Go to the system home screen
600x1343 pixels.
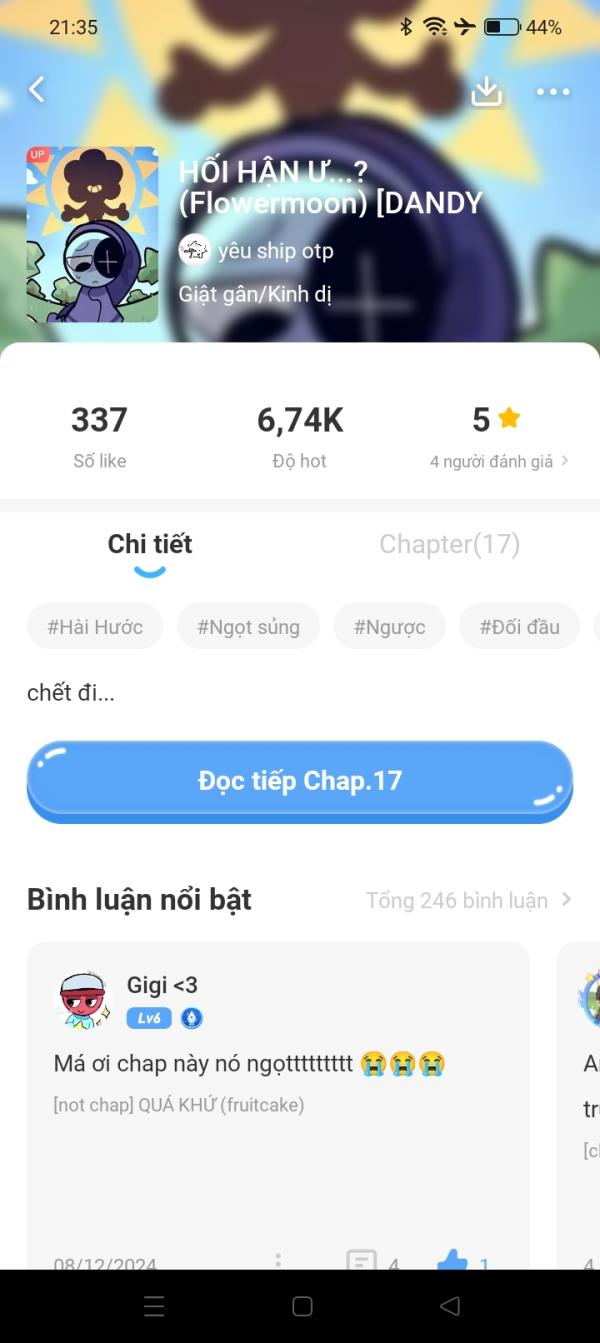[x=302, y=1306]
